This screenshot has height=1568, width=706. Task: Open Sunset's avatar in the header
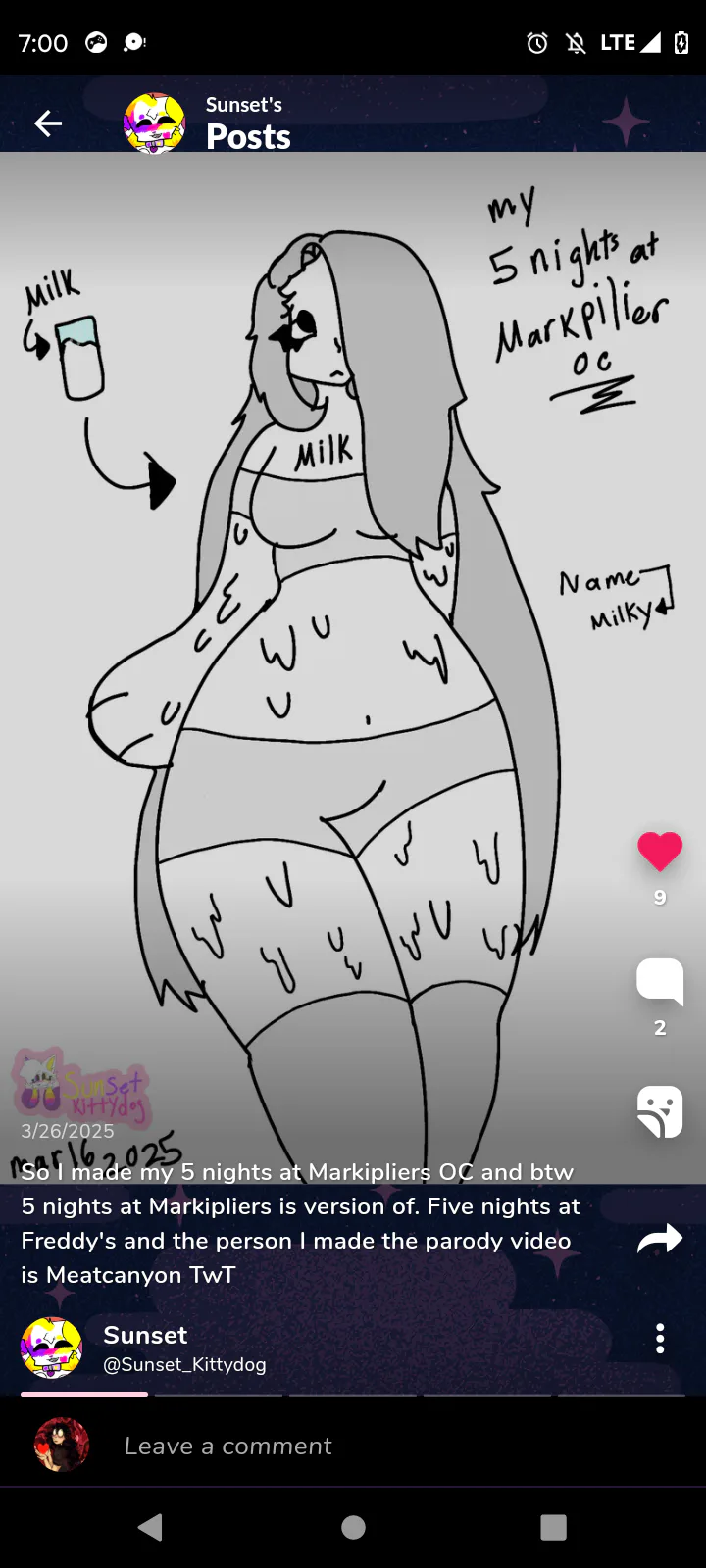pyautogui.click(x=154, y=123)
